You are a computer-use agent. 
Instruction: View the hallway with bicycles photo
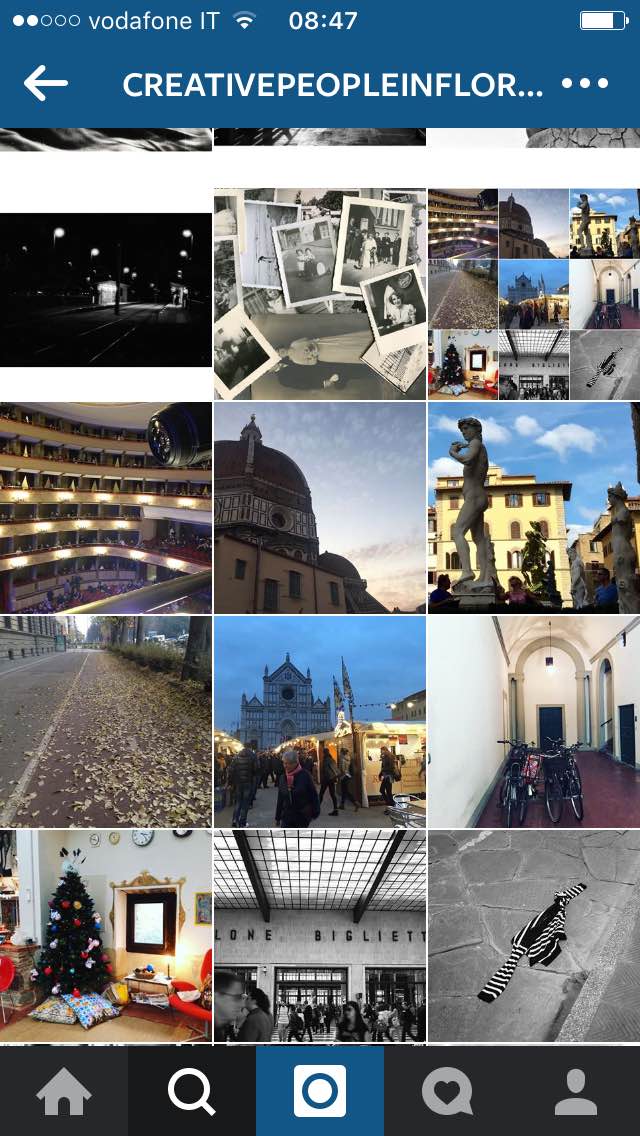pyautogui.click(x=534, y=722)
